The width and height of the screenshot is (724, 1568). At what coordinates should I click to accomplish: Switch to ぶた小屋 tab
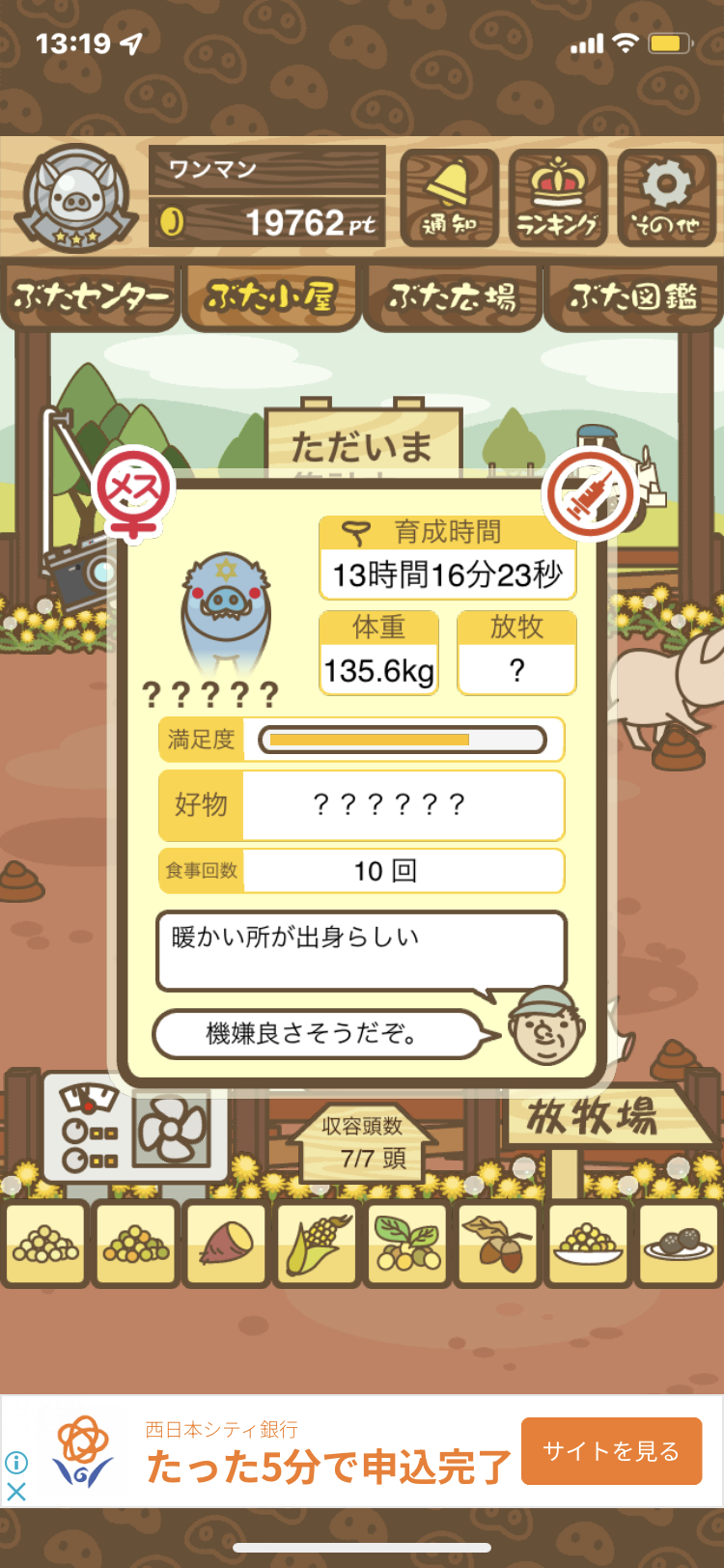pyautogui.click(x=270, y=297)
